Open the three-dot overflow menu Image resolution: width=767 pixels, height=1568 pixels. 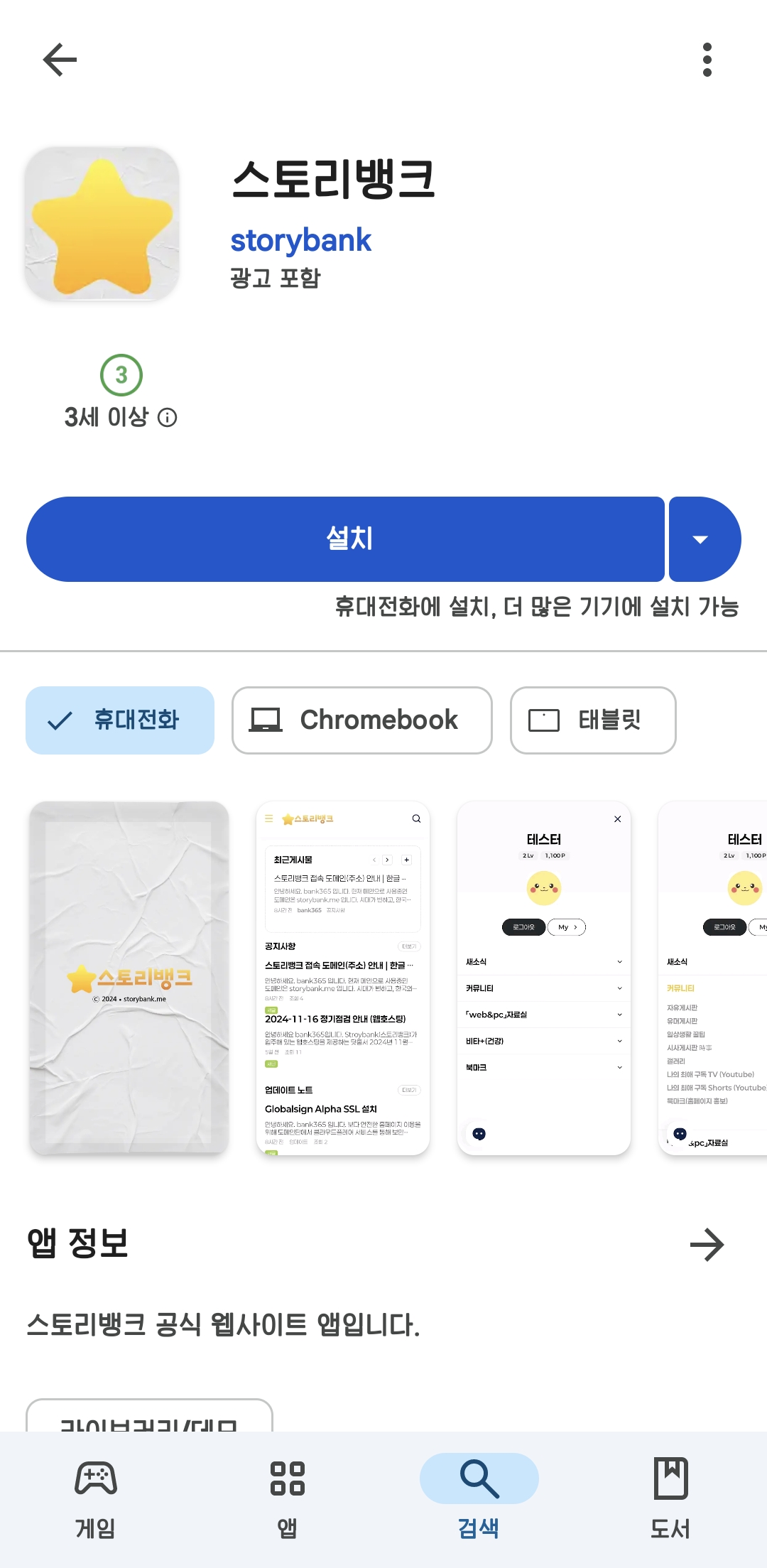[x=707, y=60]
